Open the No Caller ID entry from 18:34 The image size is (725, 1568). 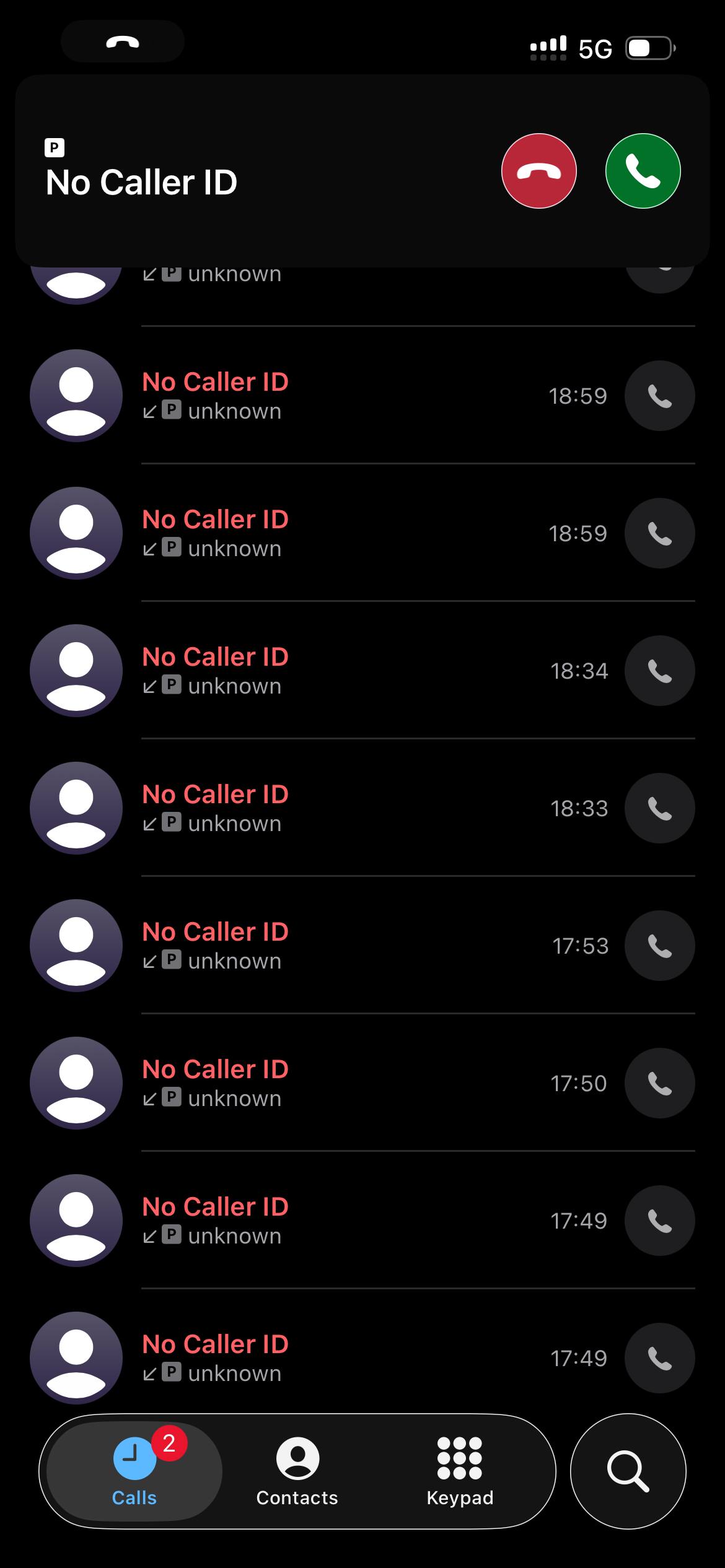point(310,671)
